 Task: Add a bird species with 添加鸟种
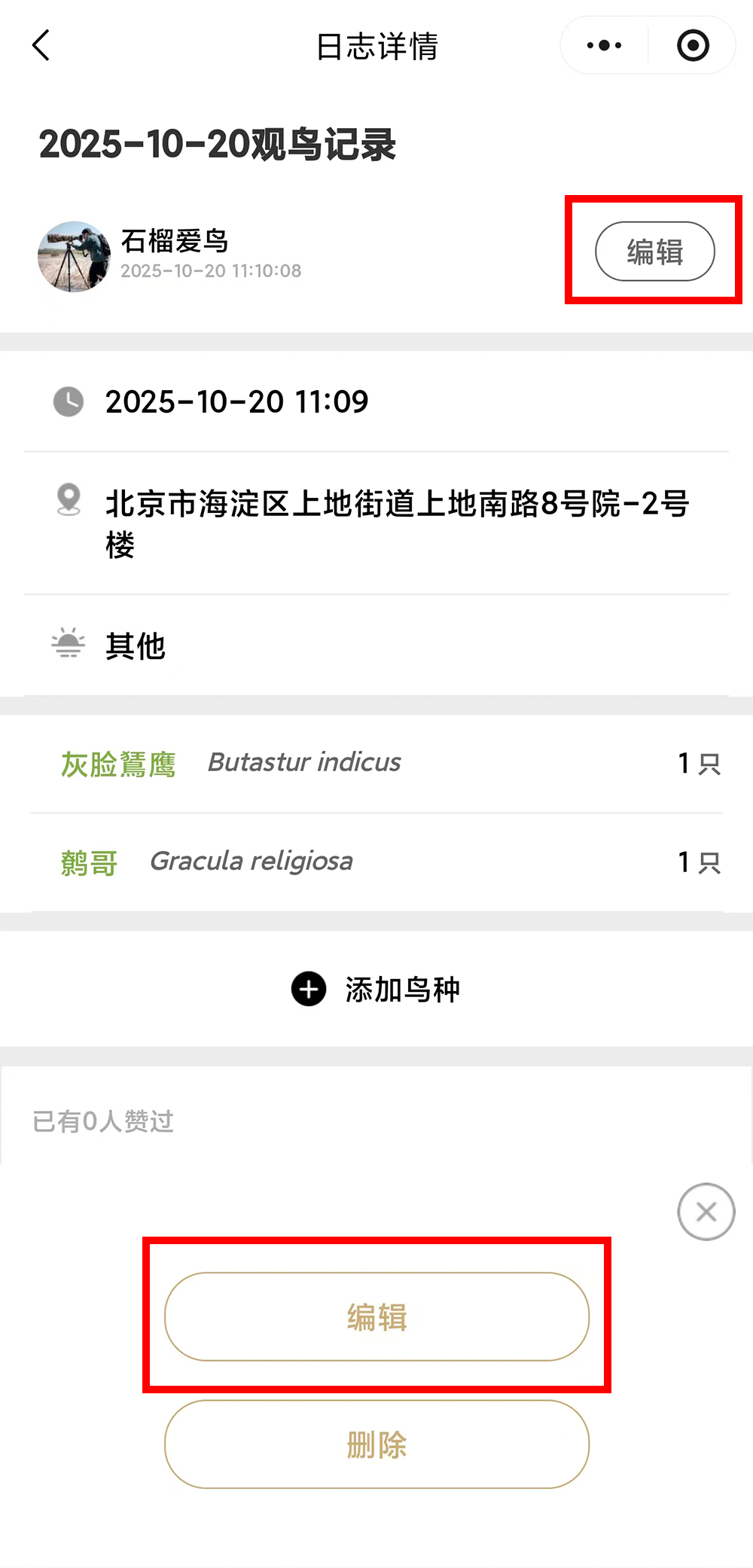pos(376,989)
